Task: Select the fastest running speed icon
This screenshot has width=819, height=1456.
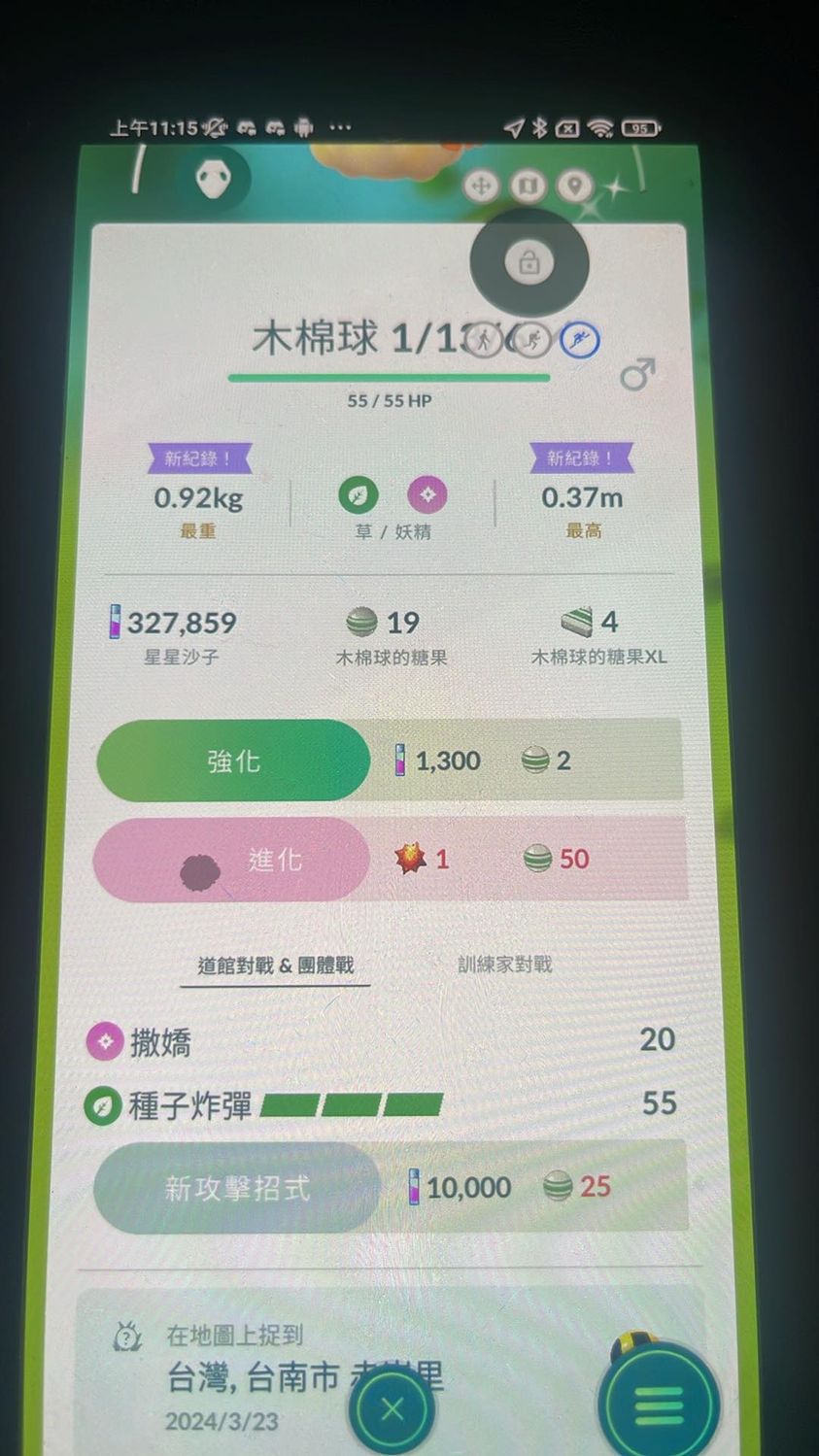Action: pos(580,340)
